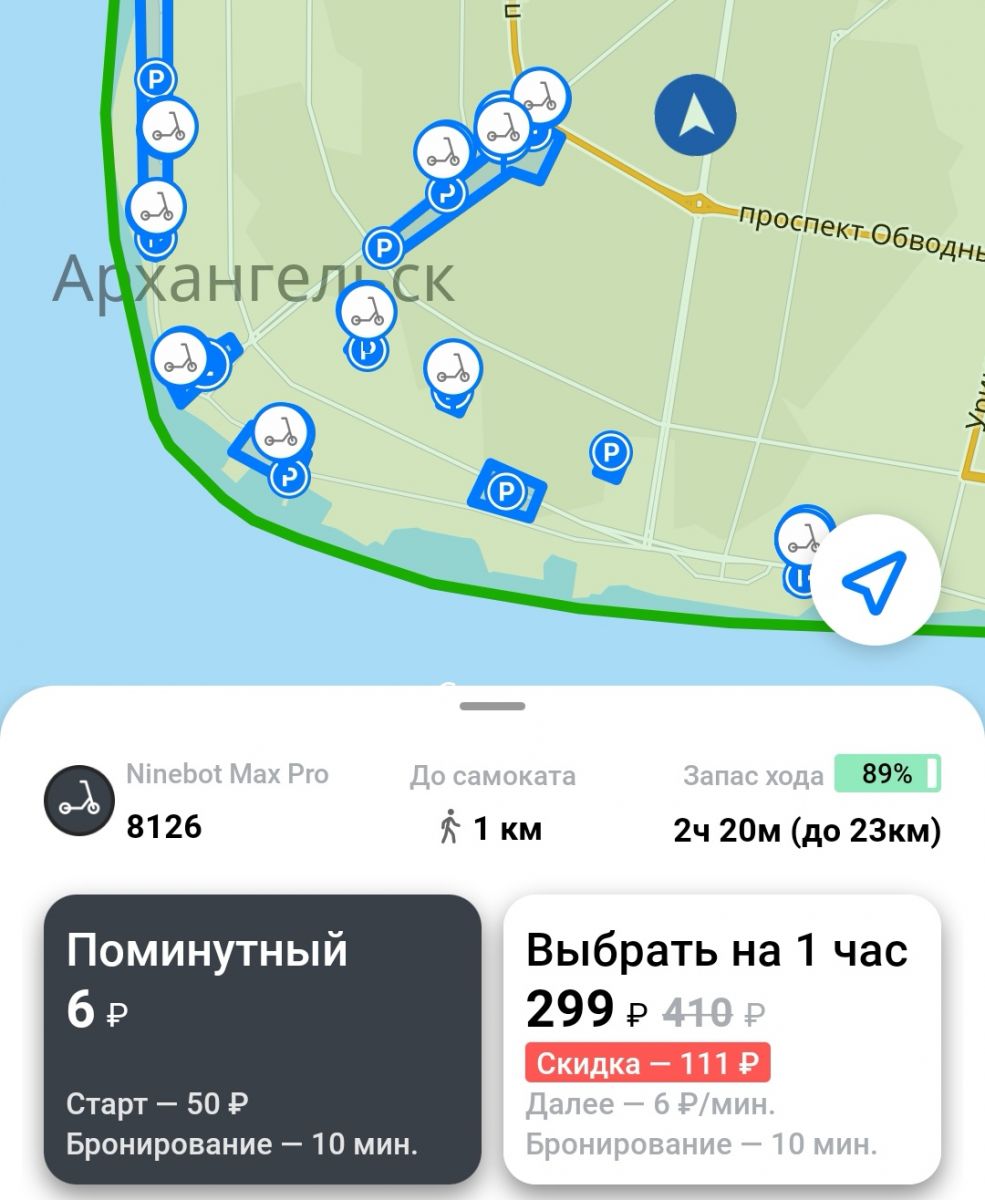Open the parking zone in the tilted rectangle
This screenshot has height=1200, width=985.
click(507, 491)
